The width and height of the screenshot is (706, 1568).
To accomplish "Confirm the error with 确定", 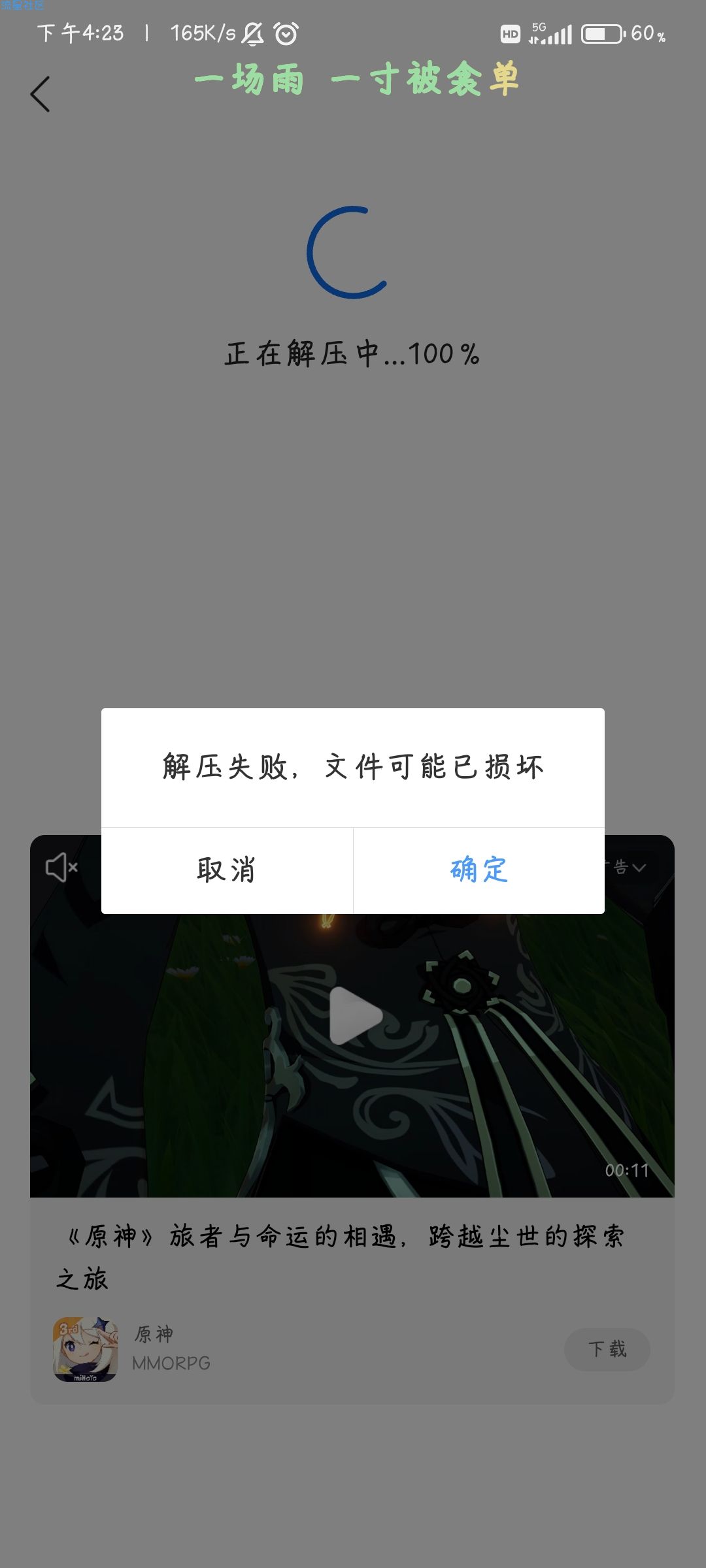I will click(479, 870).
